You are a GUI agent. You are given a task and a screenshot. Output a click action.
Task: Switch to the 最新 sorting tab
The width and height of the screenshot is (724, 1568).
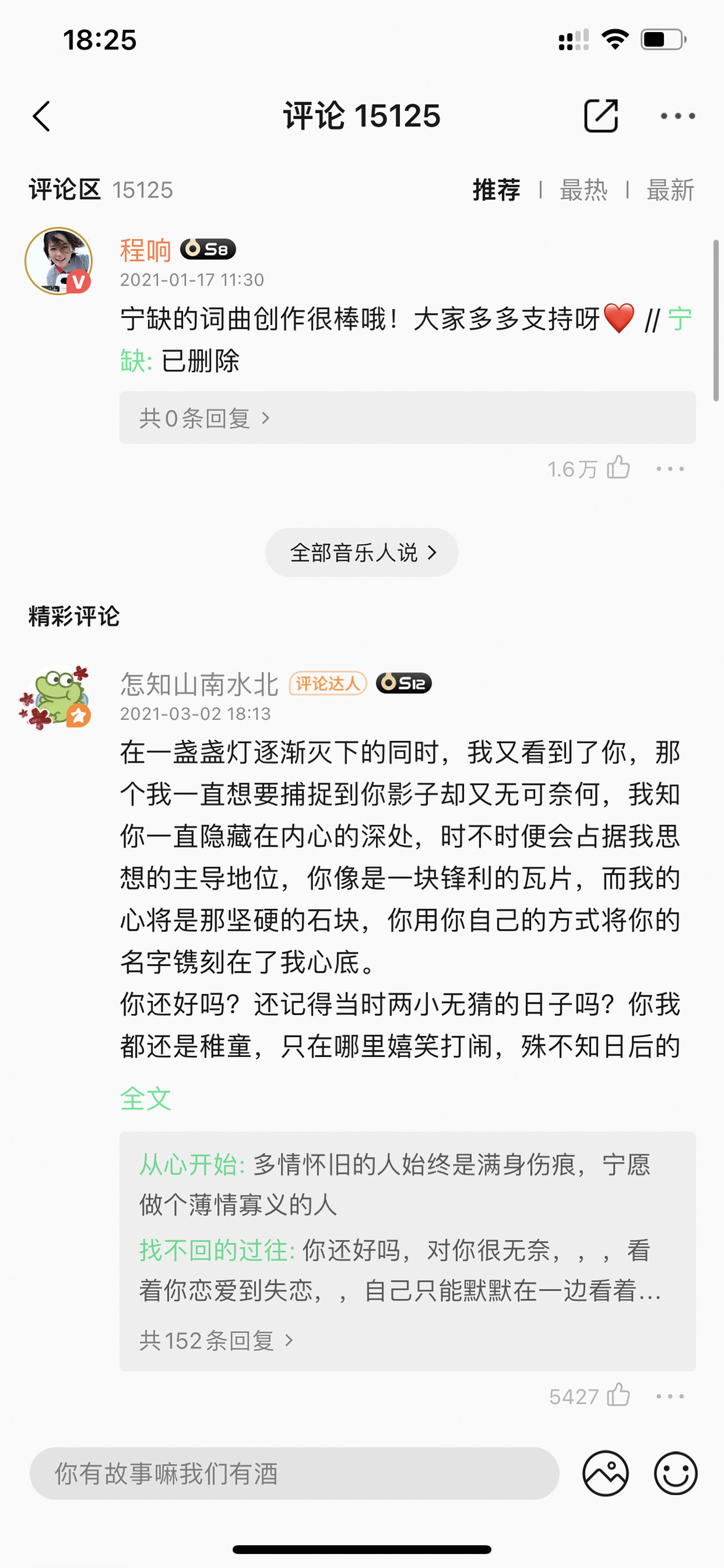click(x=670, y=190)
